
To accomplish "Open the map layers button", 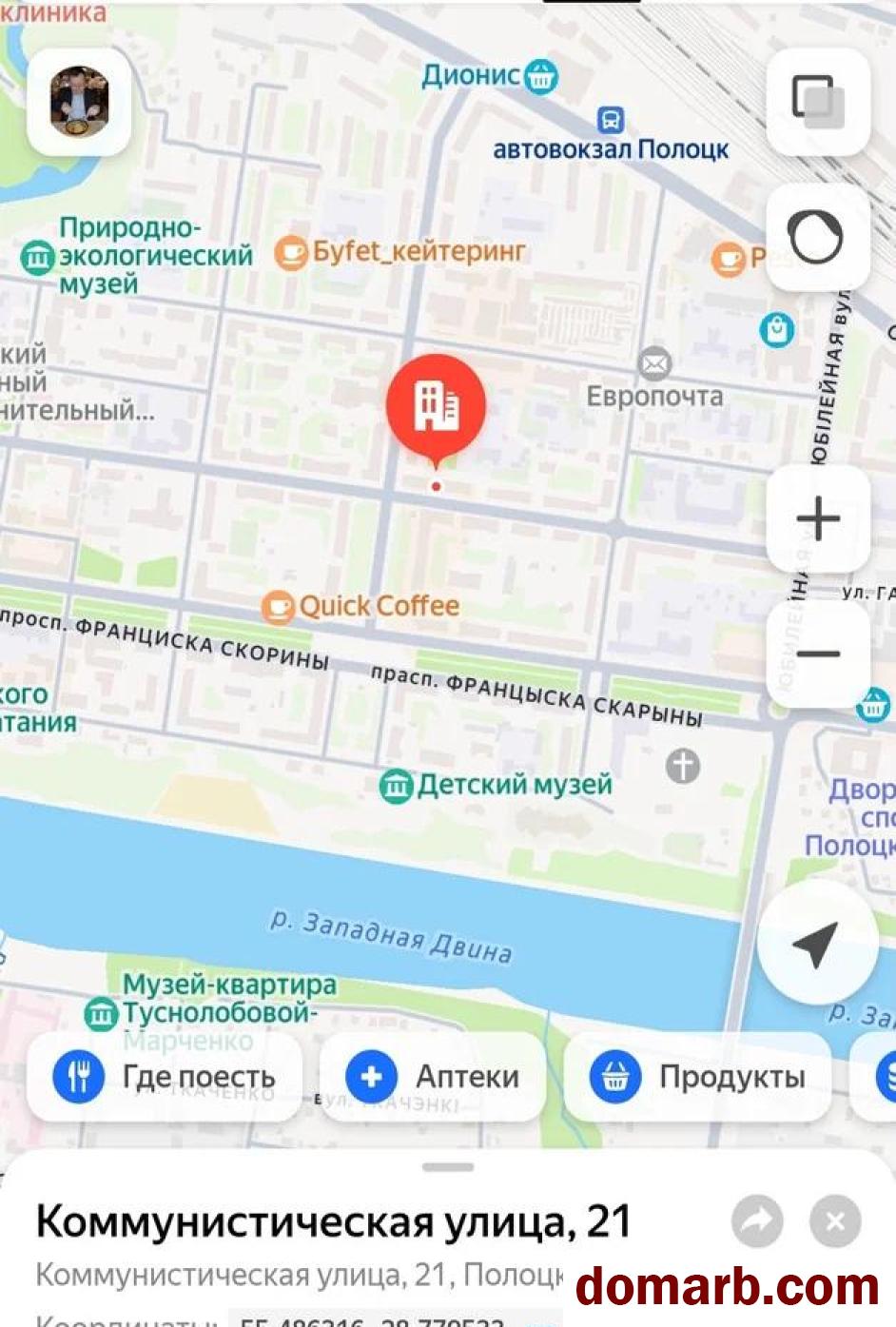I will click(817, 102).
